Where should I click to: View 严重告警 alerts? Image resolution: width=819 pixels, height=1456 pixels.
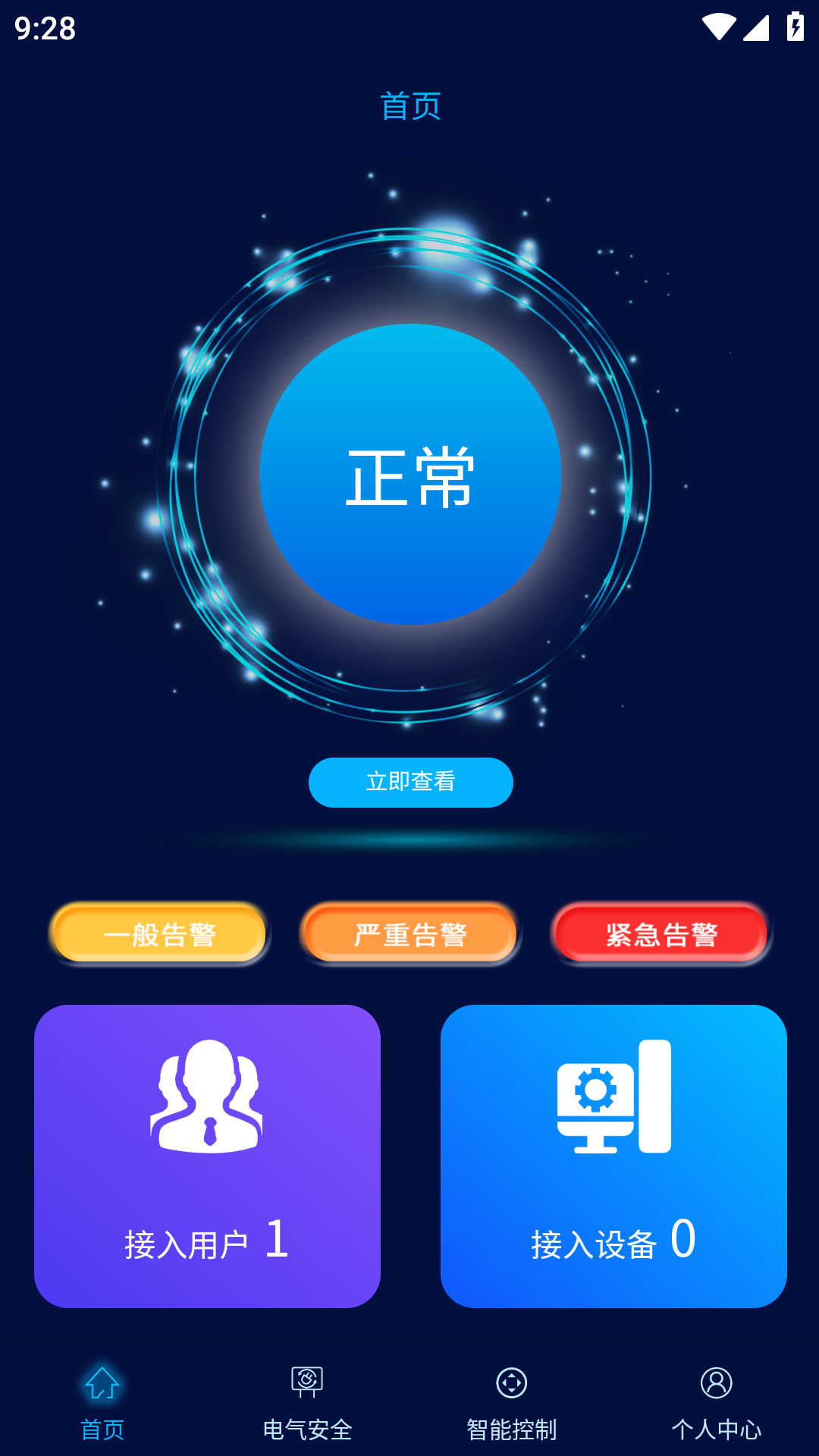(410, 934)
